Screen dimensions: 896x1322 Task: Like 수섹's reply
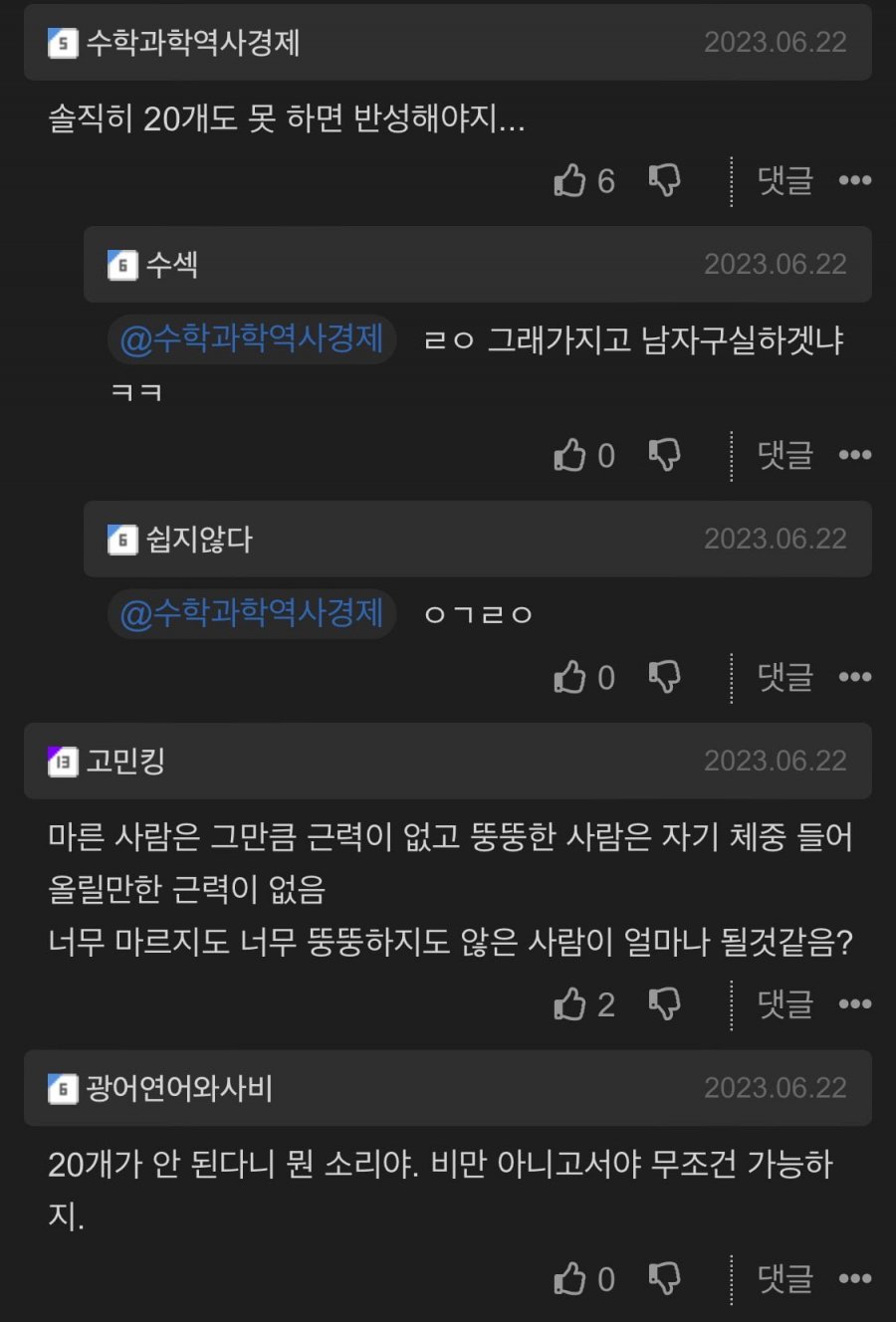coord(570,455)
